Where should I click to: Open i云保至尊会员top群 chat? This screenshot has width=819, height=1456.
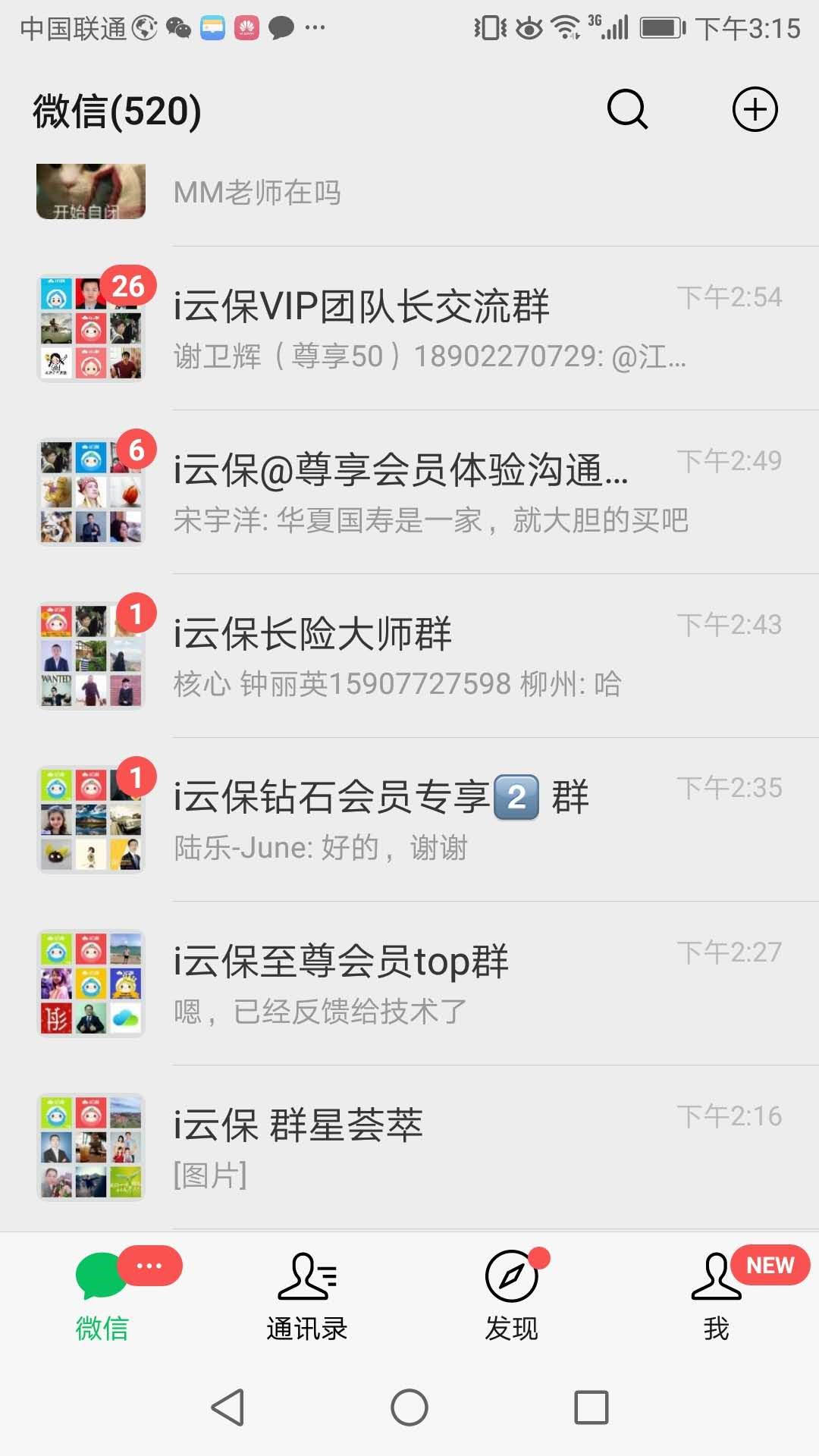pos(425,984)
